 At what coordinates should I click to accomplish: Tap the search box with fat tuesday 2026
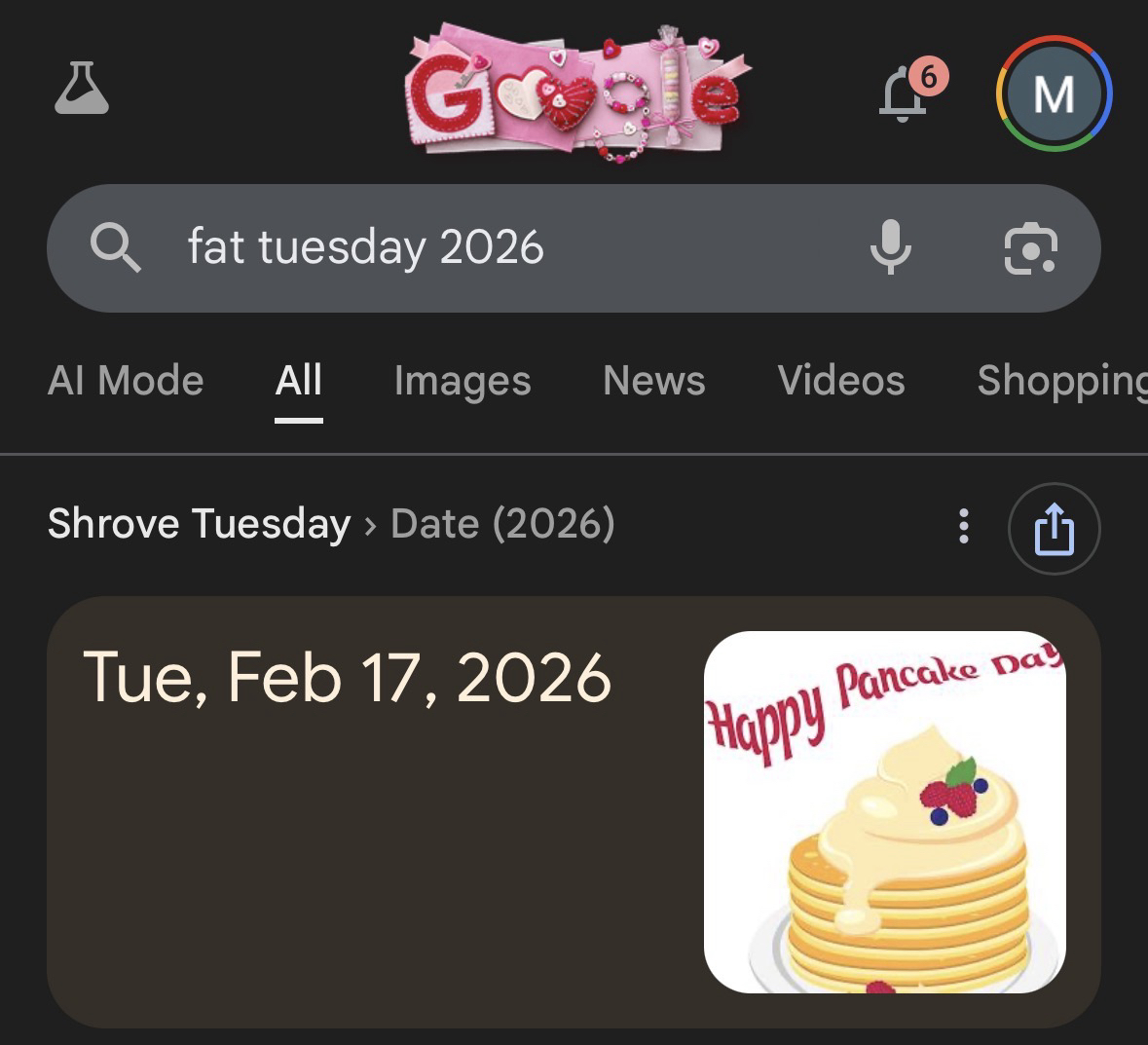tap(467, 247)
